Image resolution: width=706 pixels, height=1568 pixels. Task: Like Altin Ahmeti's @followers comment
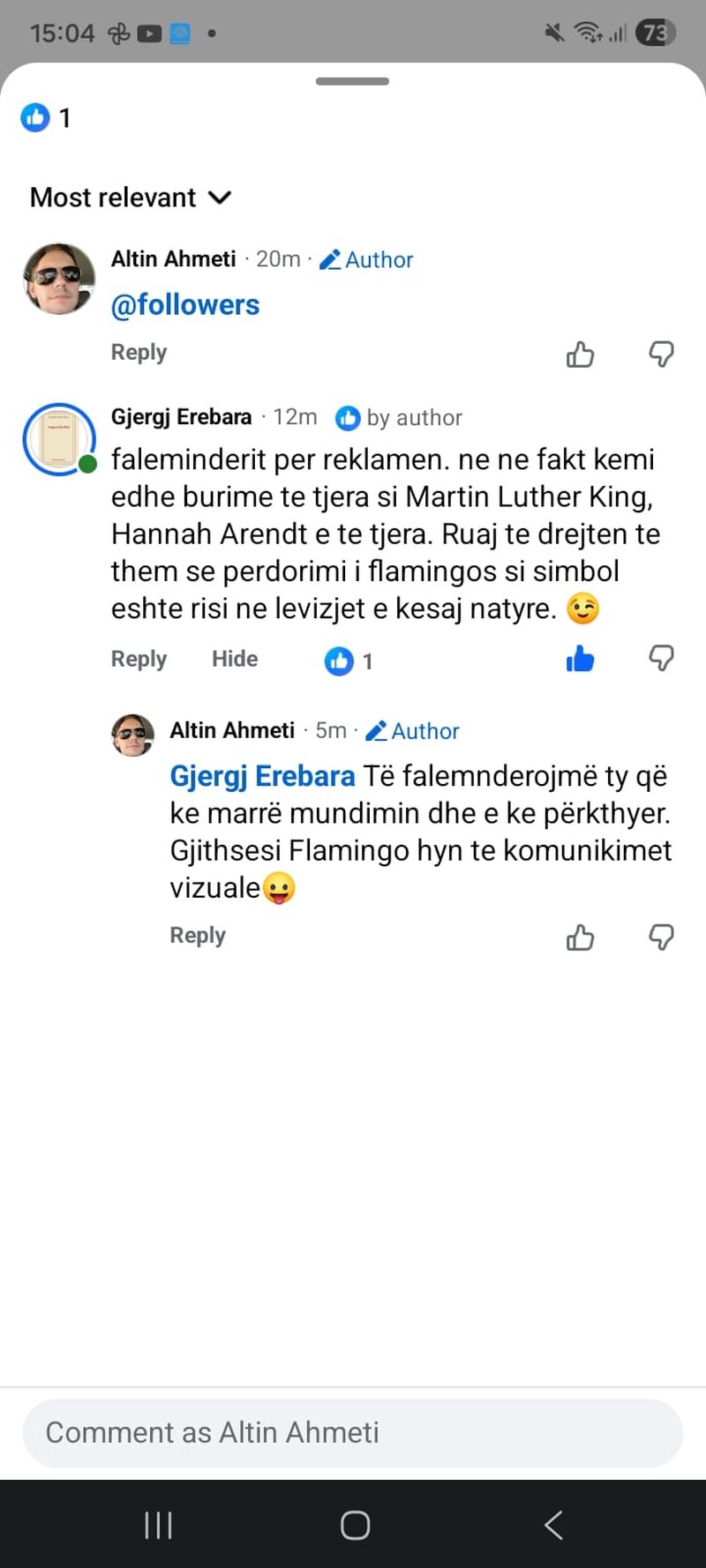[x=580, y=354]
